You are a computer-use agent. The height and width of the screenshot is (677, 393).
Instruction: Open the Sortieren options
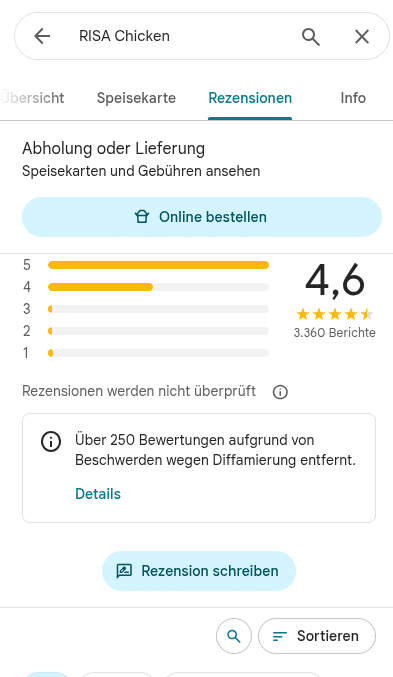point(317,636)
